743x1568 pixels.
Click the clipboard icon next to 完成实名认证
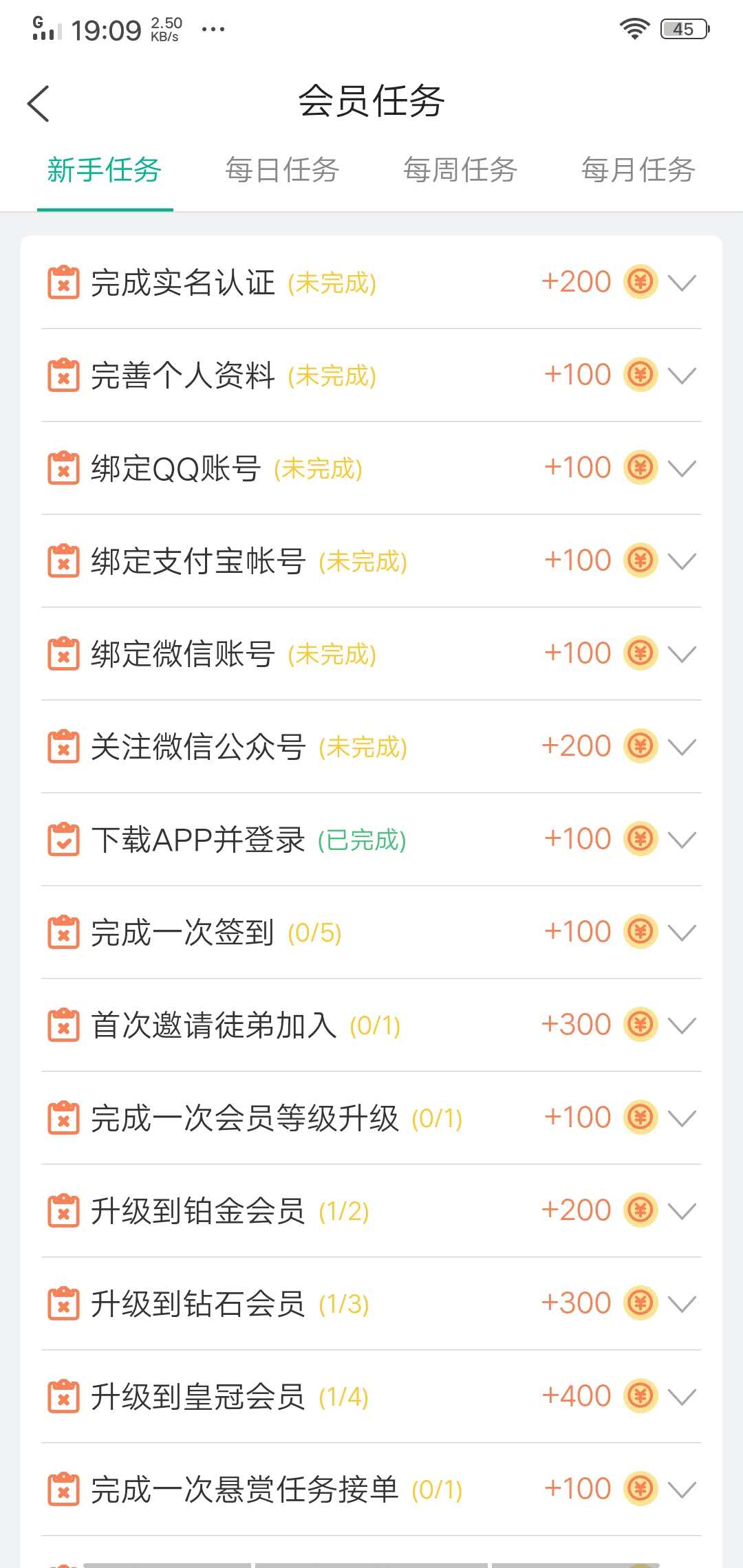pyautogui.click(x=64, y=282)
